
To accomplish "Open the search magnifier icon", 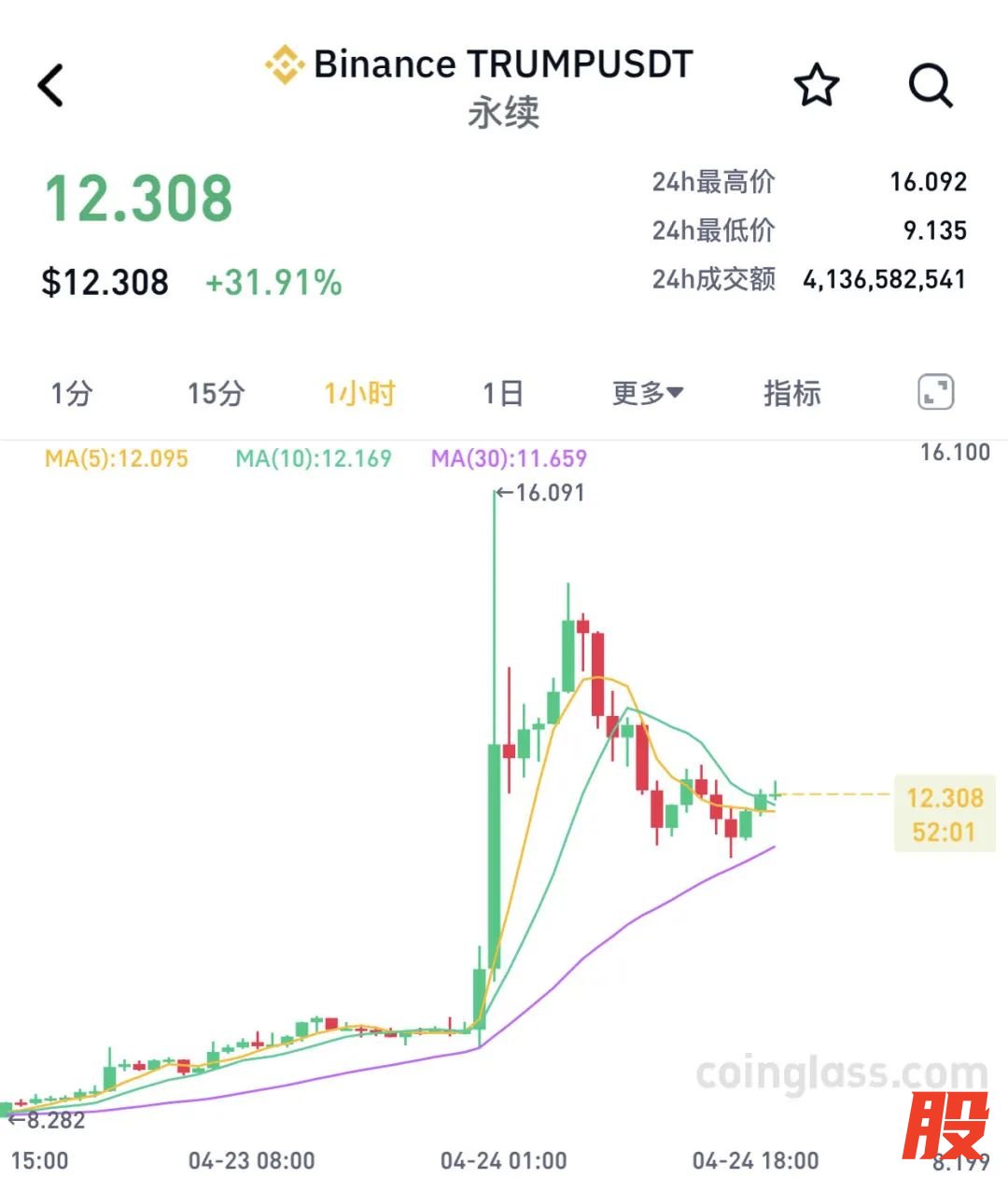I will coord(930,86).
